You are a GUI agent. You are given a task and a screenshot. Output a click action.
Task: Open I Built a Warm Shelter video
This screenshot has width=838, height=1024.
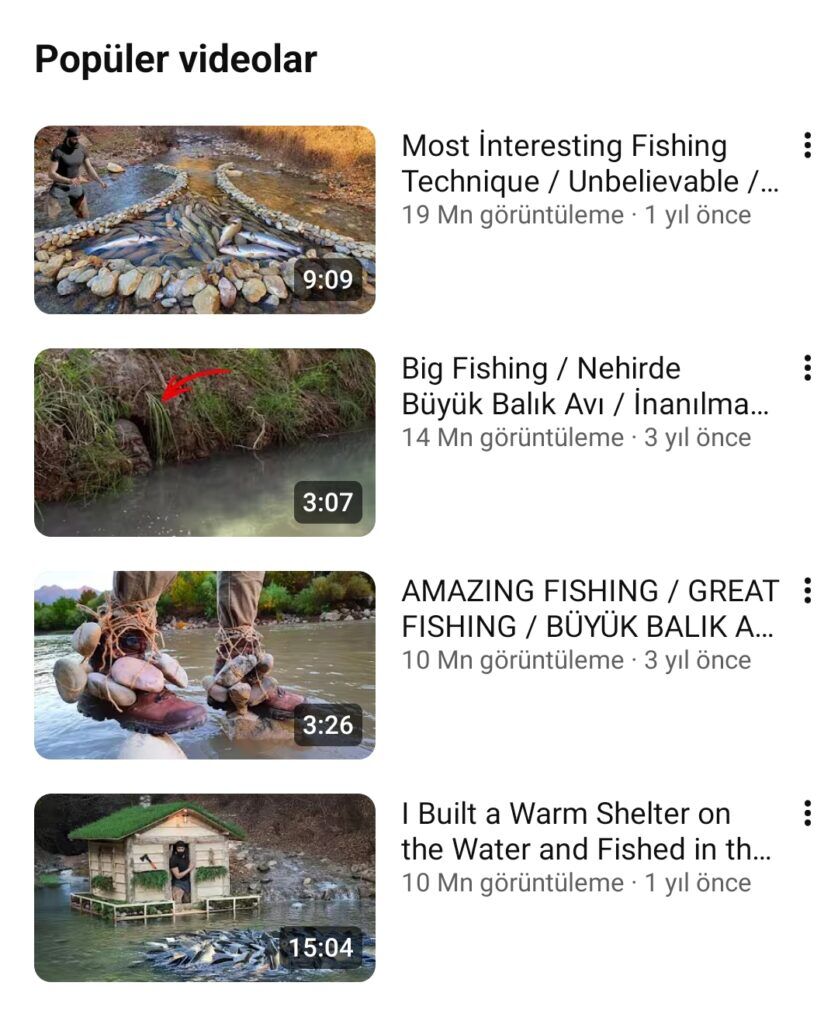tap(204, 887)
